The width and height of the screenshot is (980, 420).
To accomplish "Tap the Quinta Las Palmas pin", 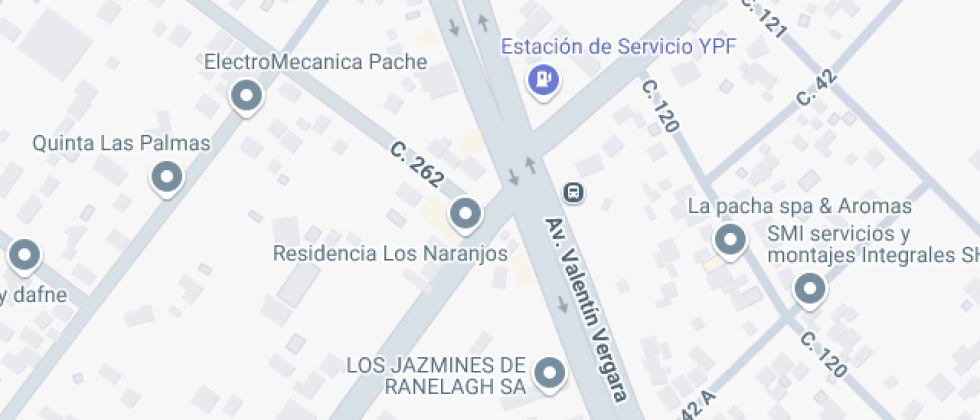I will pyautogui.click(x=166, y=178).
